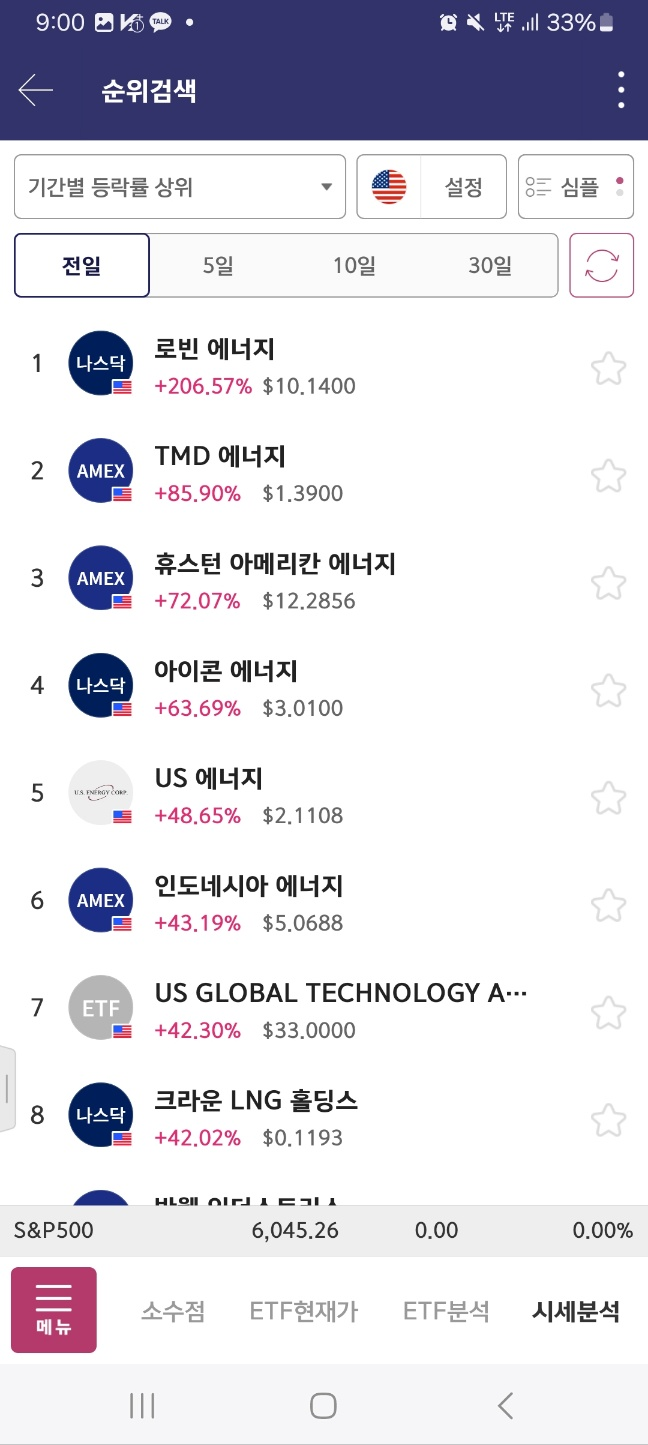
Task: Switch to the 소수점 tab
Action: [x=173, y=1311]
